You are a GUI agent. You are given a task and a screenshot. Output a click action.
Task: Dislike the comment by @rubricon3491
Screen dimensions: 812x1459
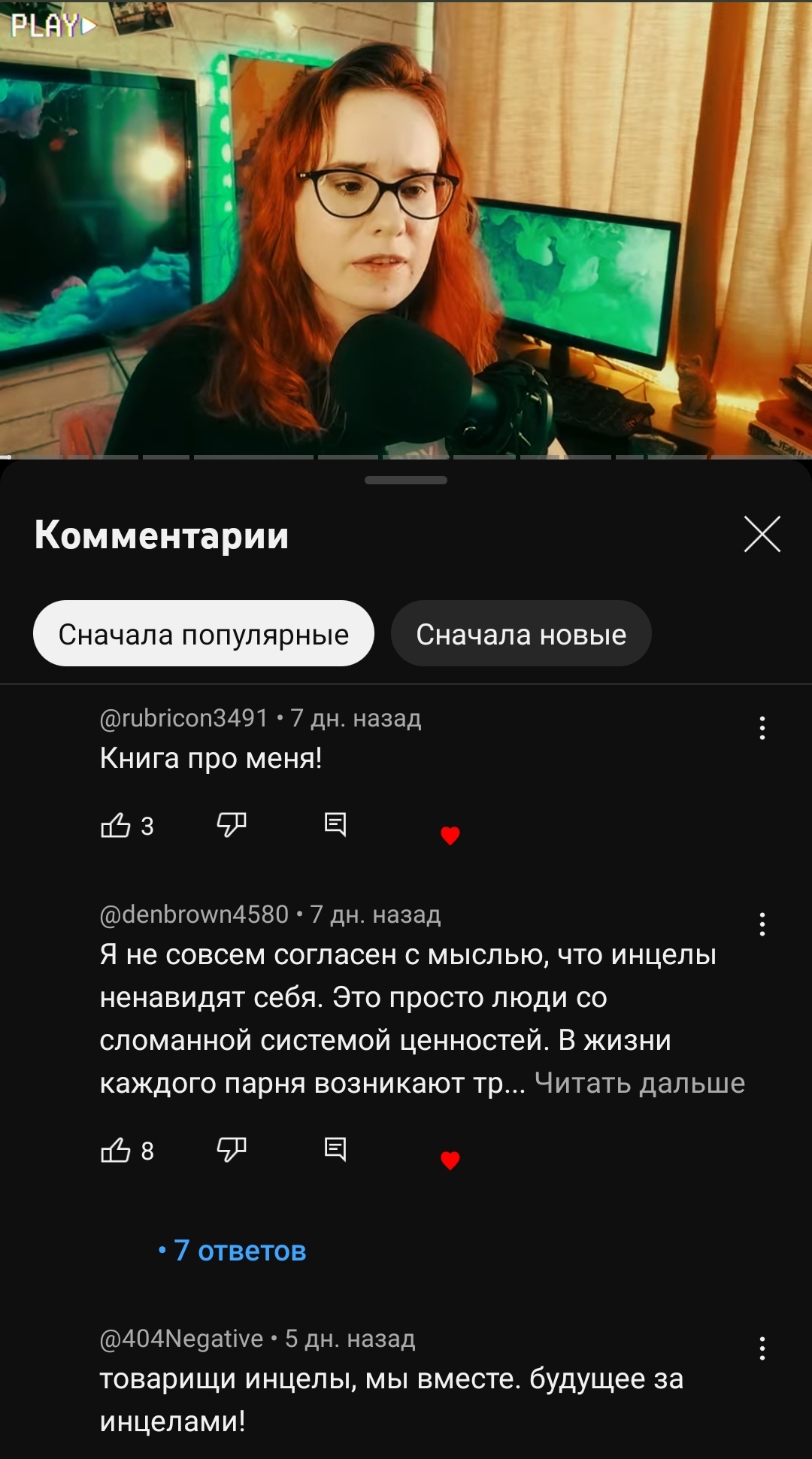(x=232, y=825)
